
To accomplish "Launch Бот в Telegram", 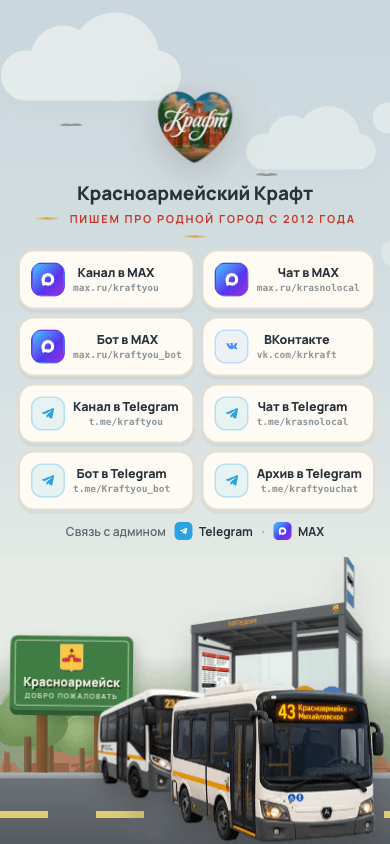I will (x=106, y=481).
